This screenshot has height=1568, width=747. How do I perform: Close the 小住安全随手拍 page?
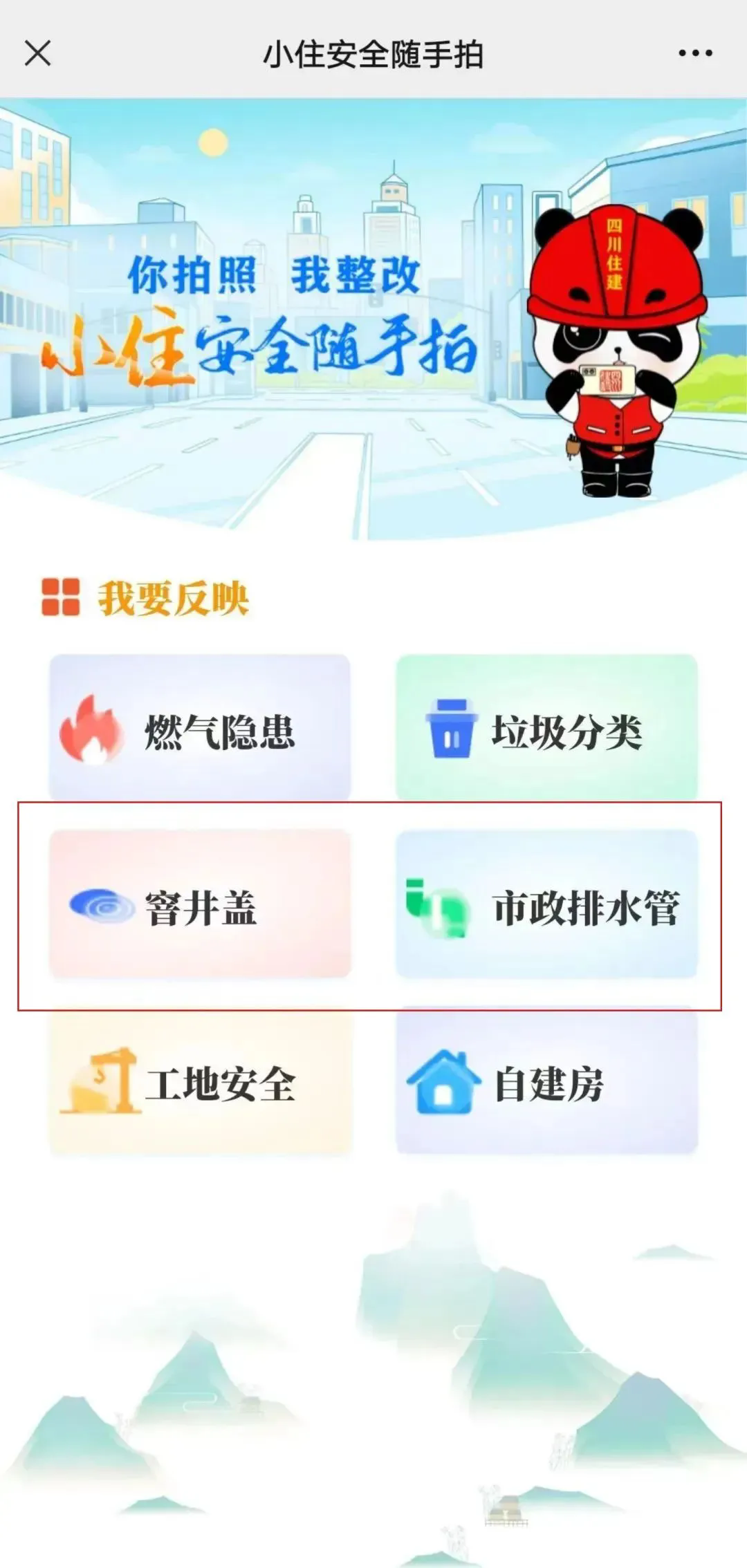(37, 53)
